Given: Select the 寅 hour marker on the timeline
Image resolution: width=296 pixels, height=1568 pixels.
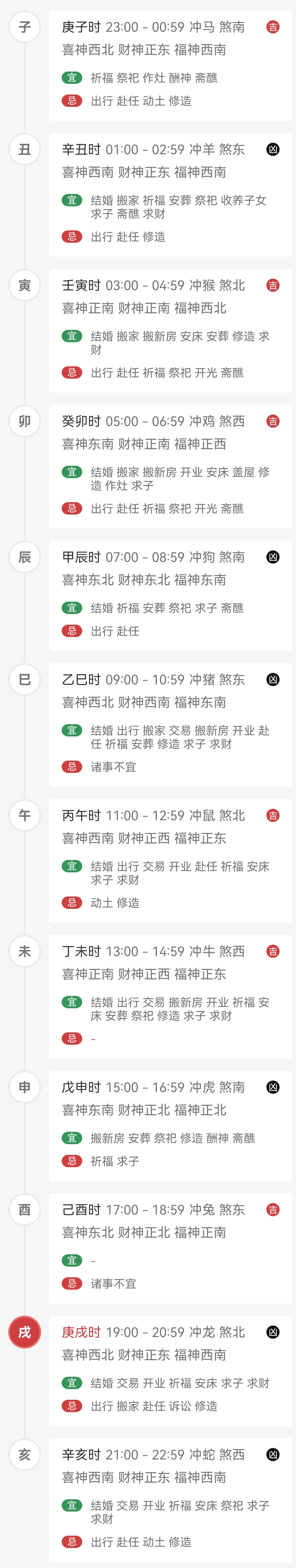Looking at the screenshot, I should tap(24, 285).
